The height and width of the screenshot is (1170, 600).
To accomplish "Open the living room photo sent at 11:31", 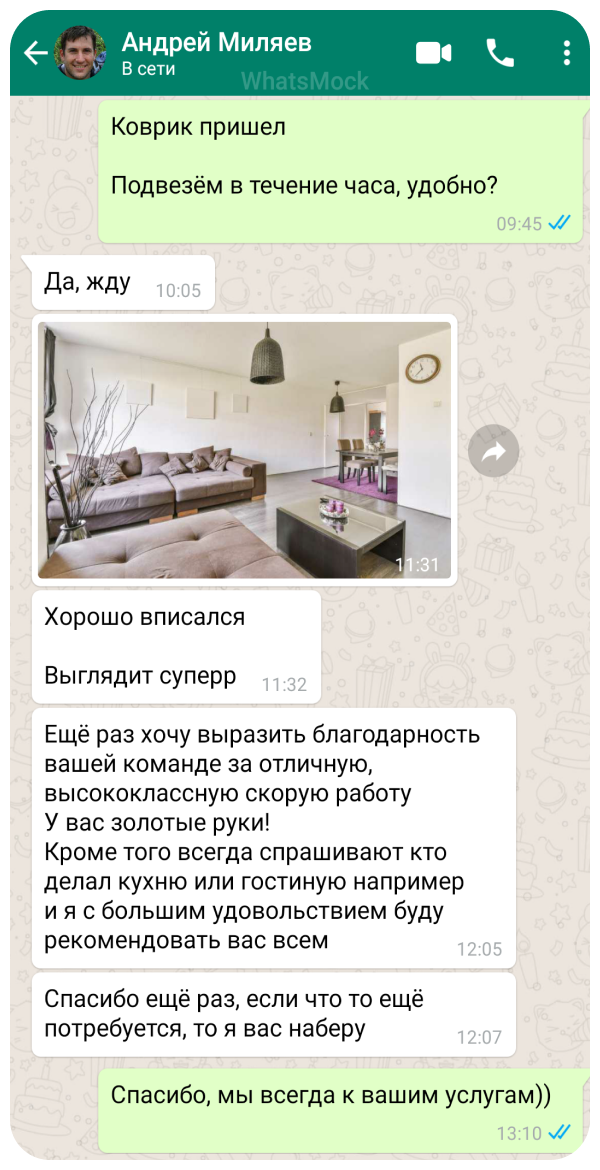I will click(245, 449).
